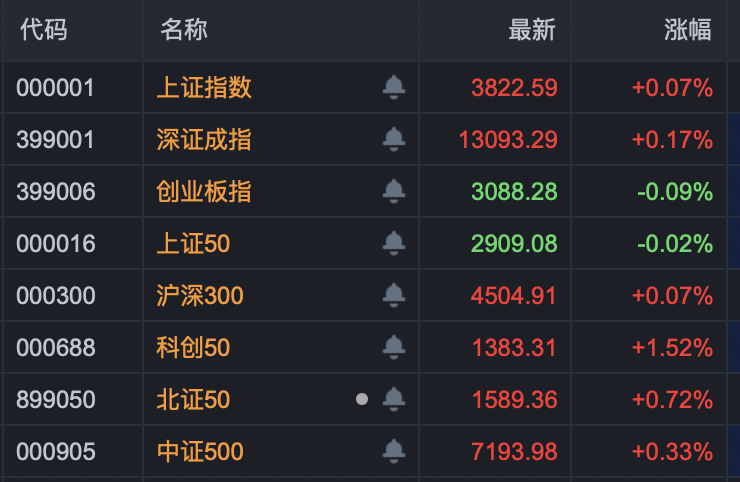
Task: Open the 深证成指 index row
Action: click(204, 140)
